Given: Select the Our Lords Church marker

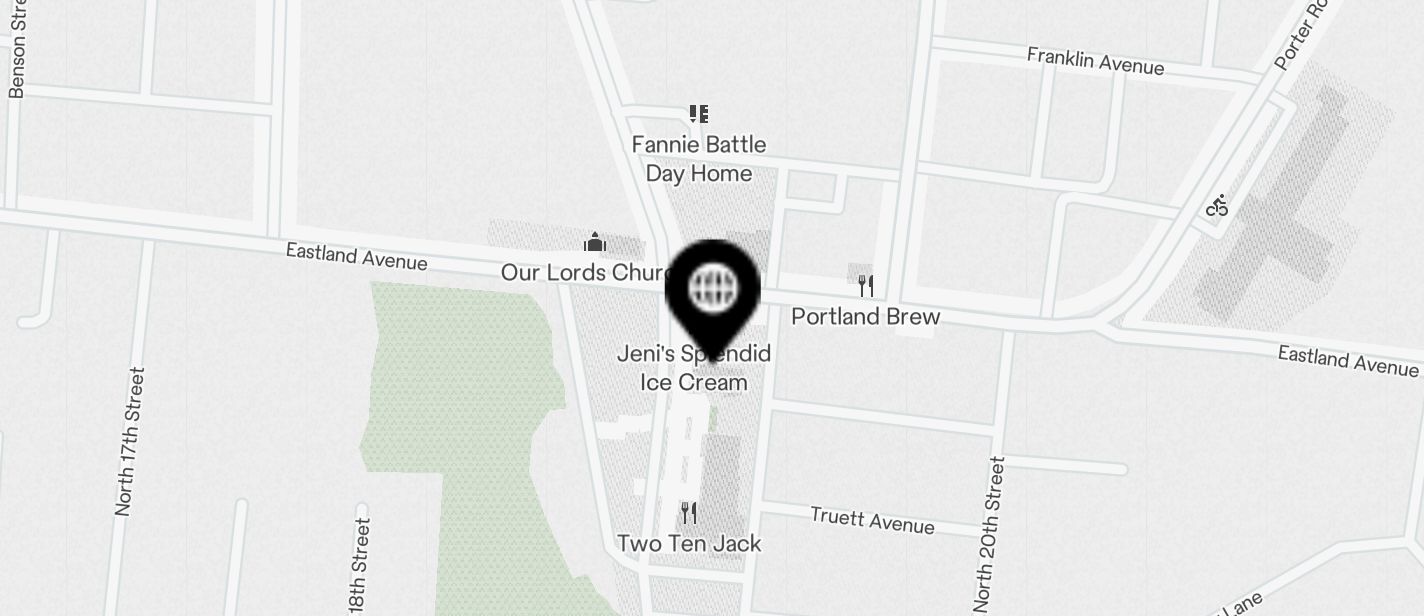Looking at the screenshot, I should [596, 242].
